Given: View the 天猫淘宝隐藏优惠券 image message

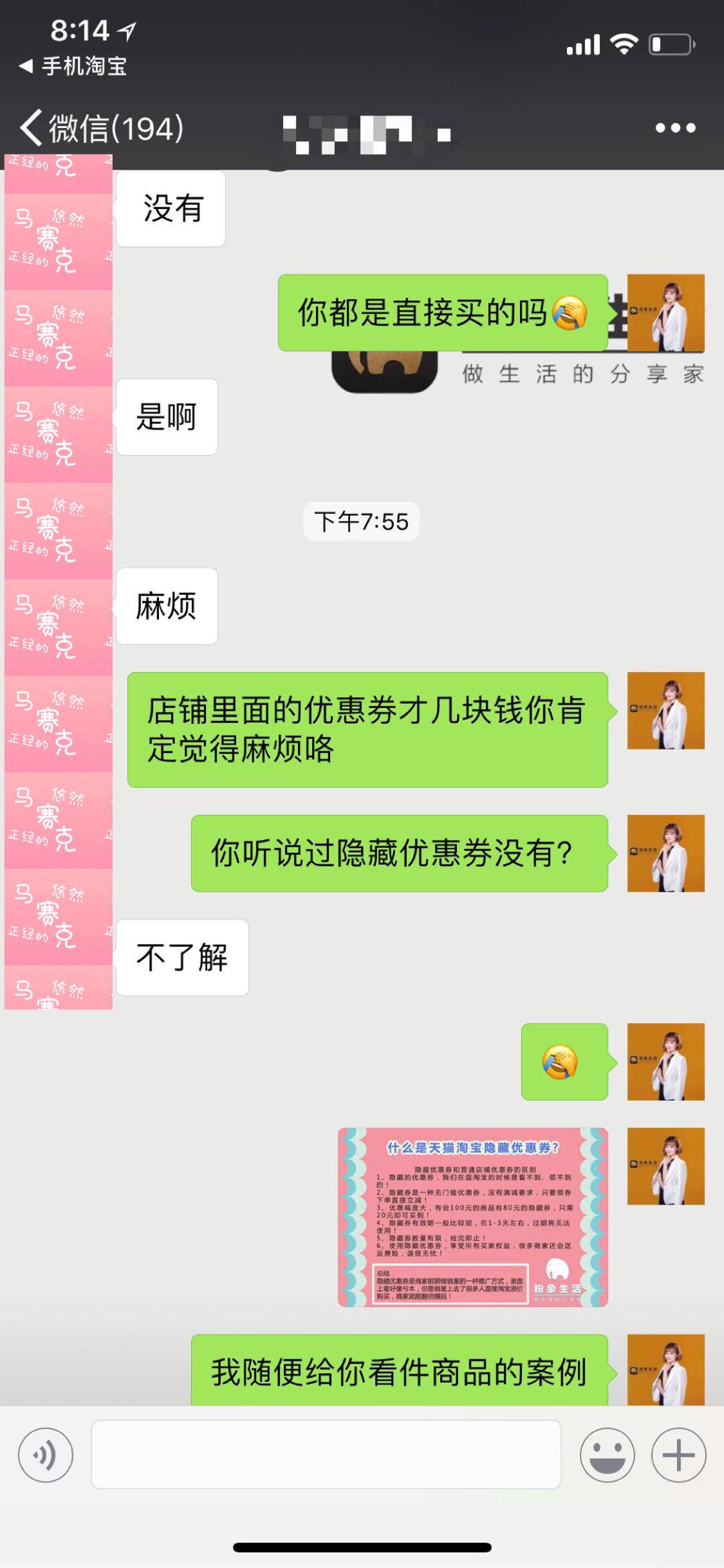Looking at the screenshot, I should click(x=472, y=1216).
